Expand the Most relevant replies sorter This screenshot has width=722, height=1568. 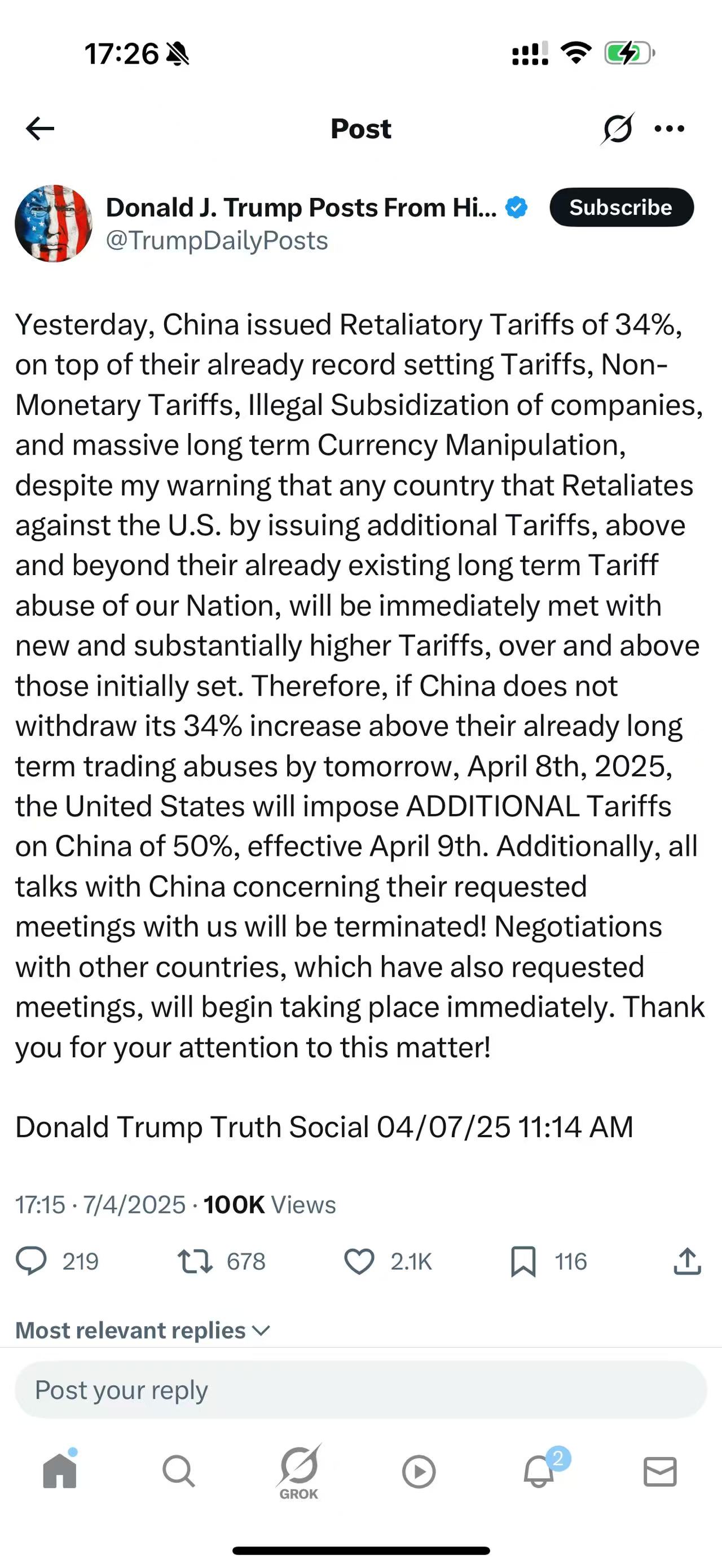coord(143,1331)
